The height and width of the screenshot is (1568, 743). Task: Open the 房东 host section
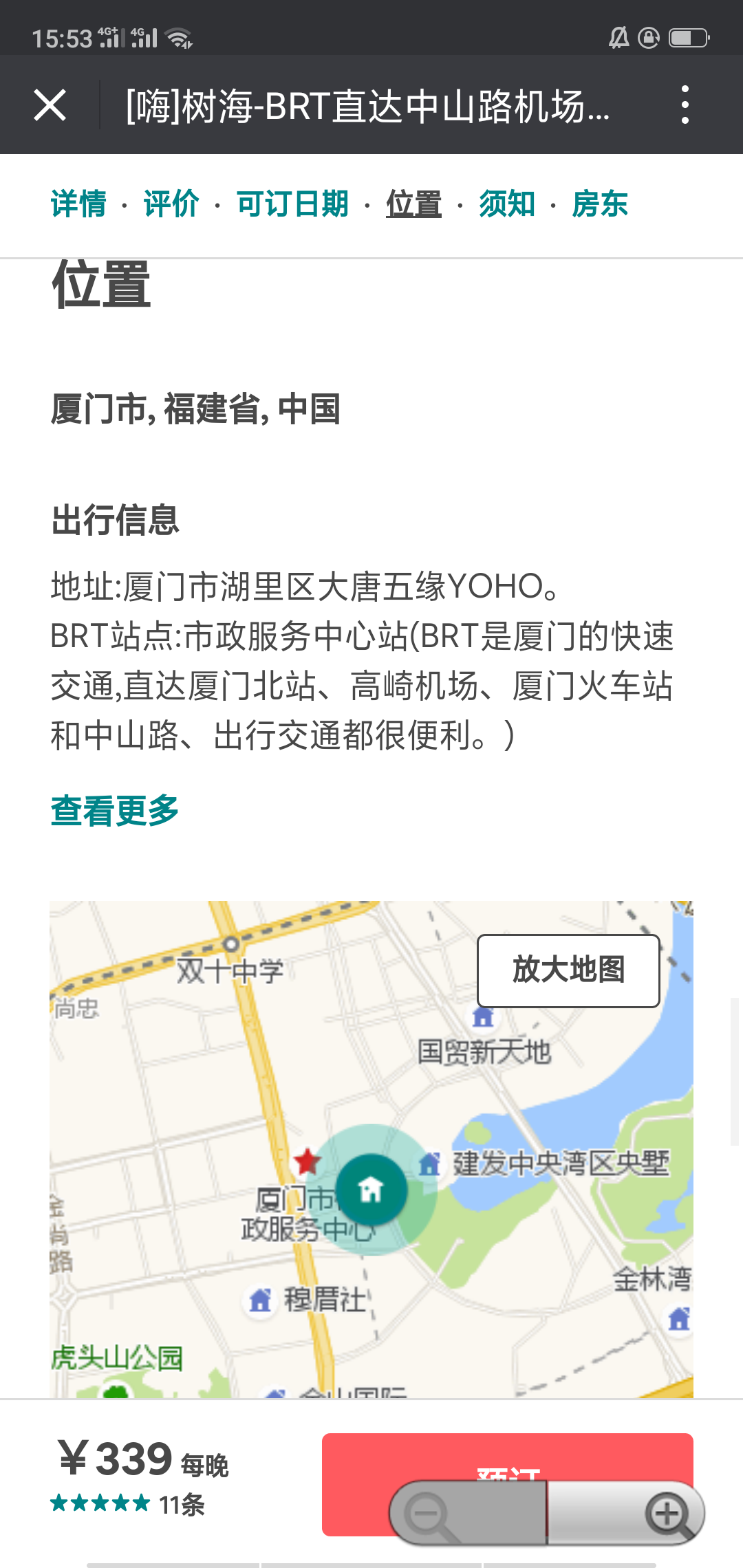[x=600, y=204]
